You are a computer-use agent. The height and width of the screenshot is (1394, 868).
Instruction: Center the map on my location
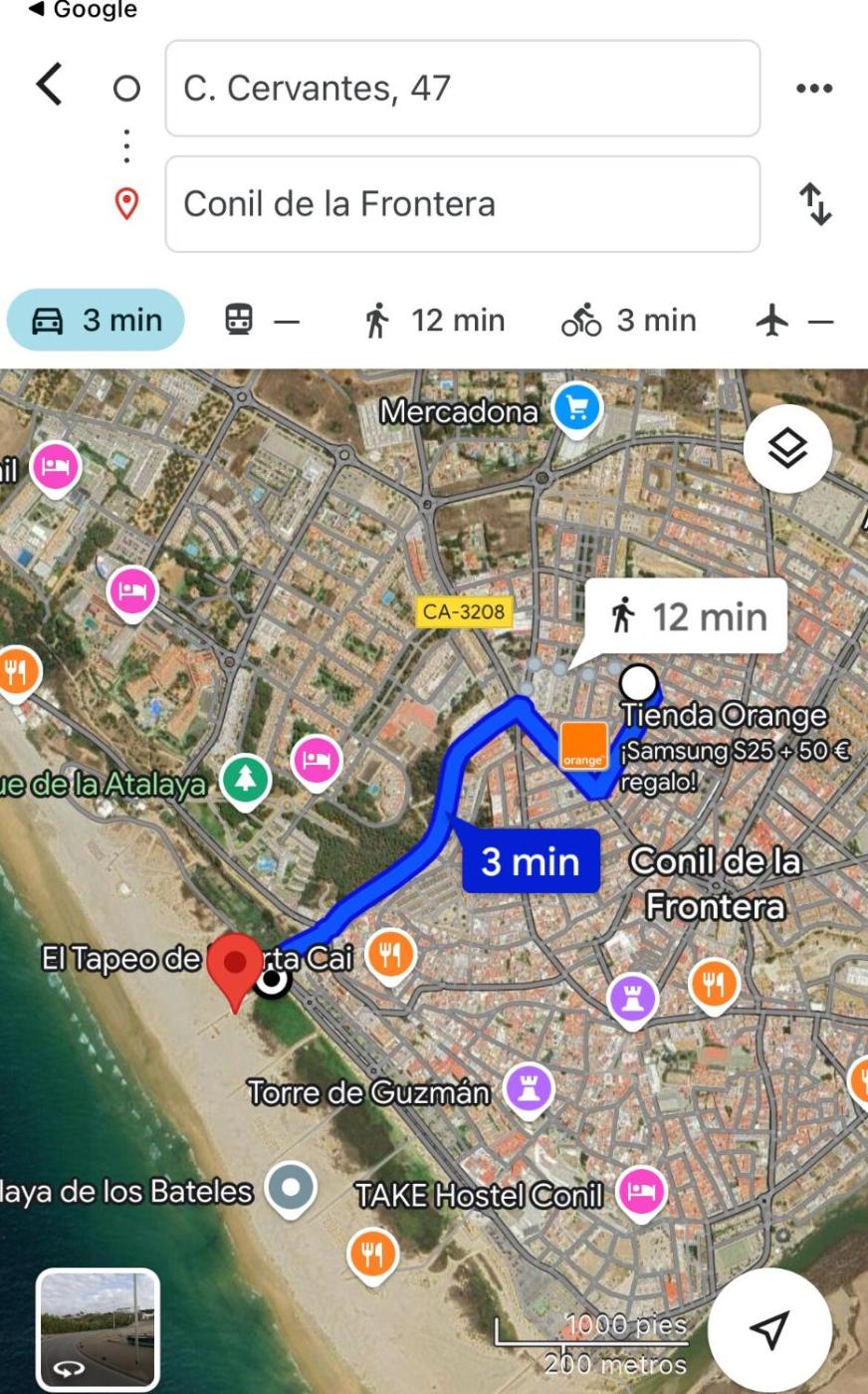[768, 1328]
